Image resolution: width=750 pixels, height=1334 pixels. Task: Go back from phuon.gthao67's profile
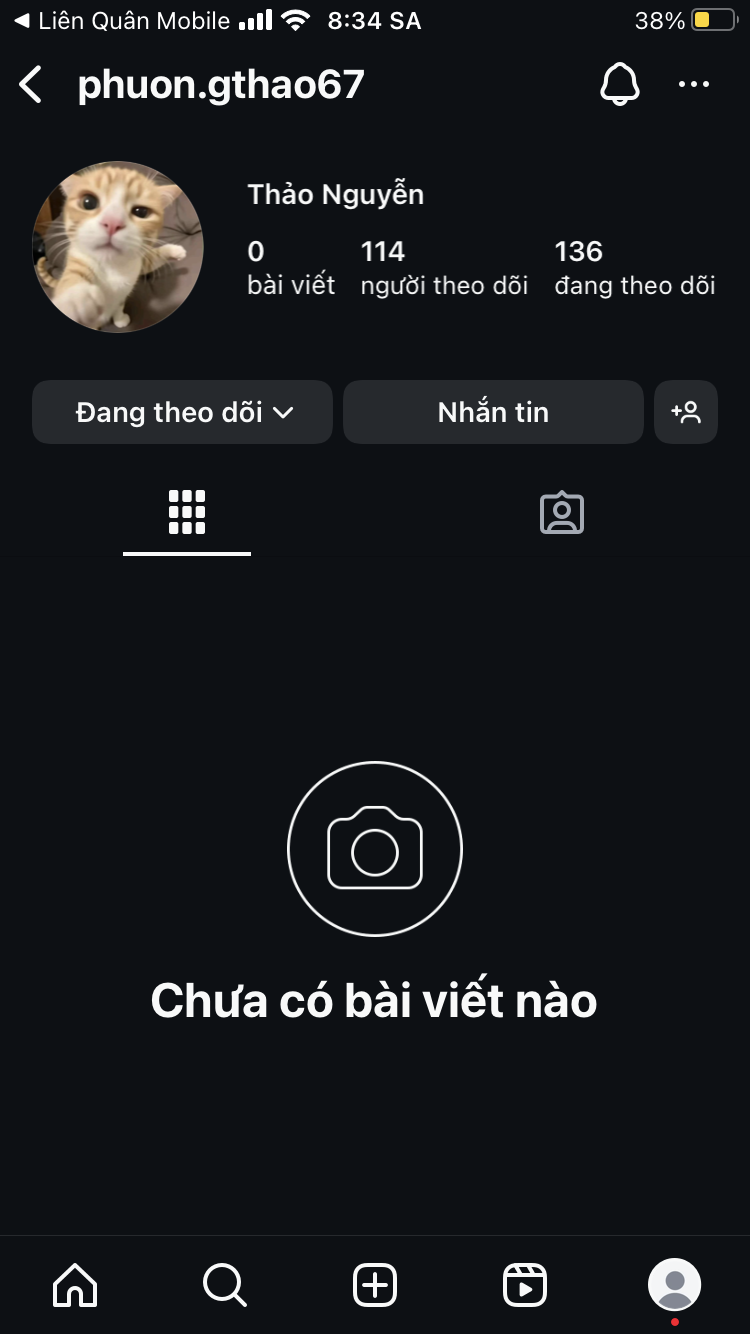pyautogui.click(x=32, y=85)
